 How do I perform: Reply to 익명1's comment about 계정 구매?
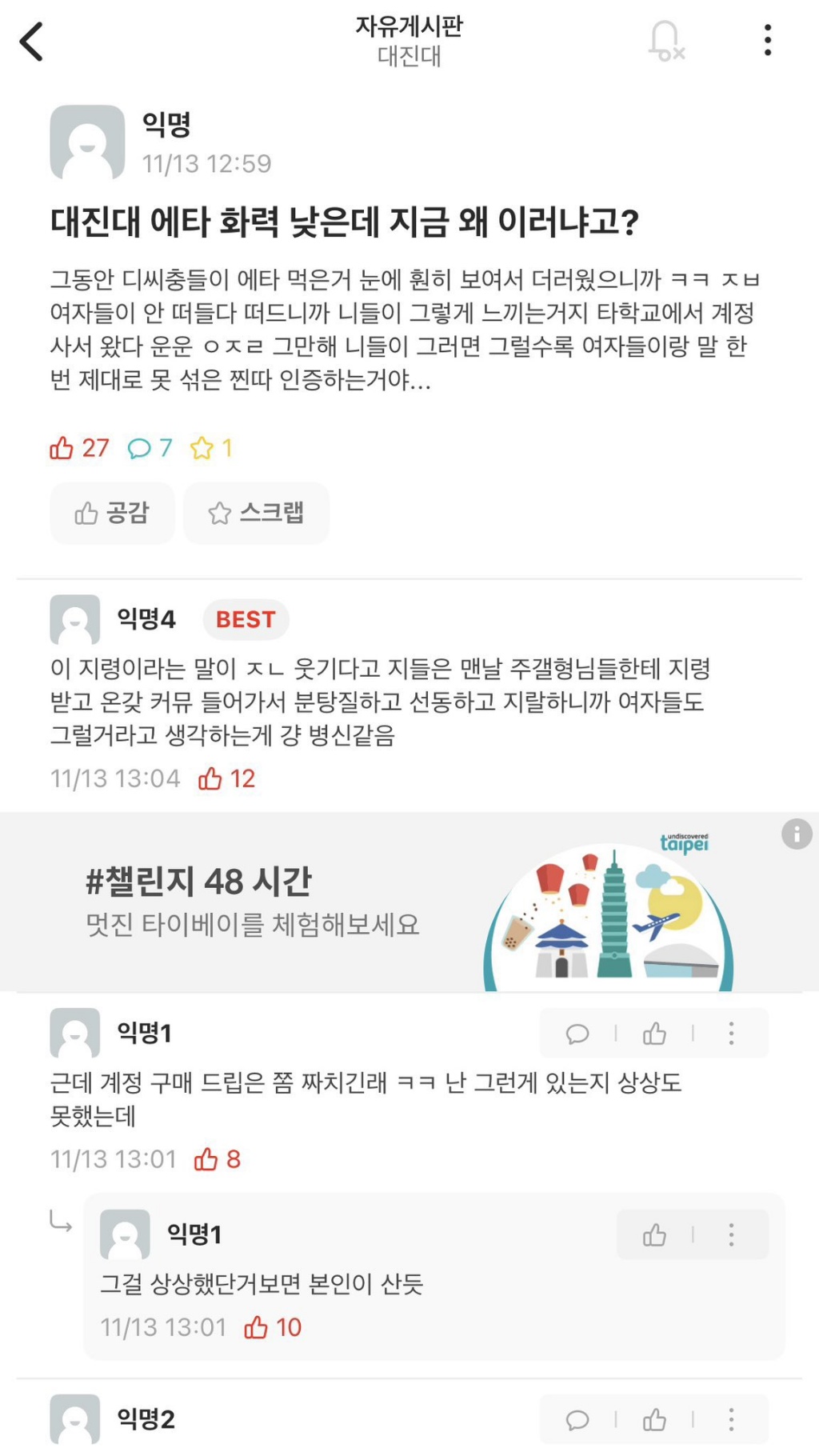point(577,1034)
